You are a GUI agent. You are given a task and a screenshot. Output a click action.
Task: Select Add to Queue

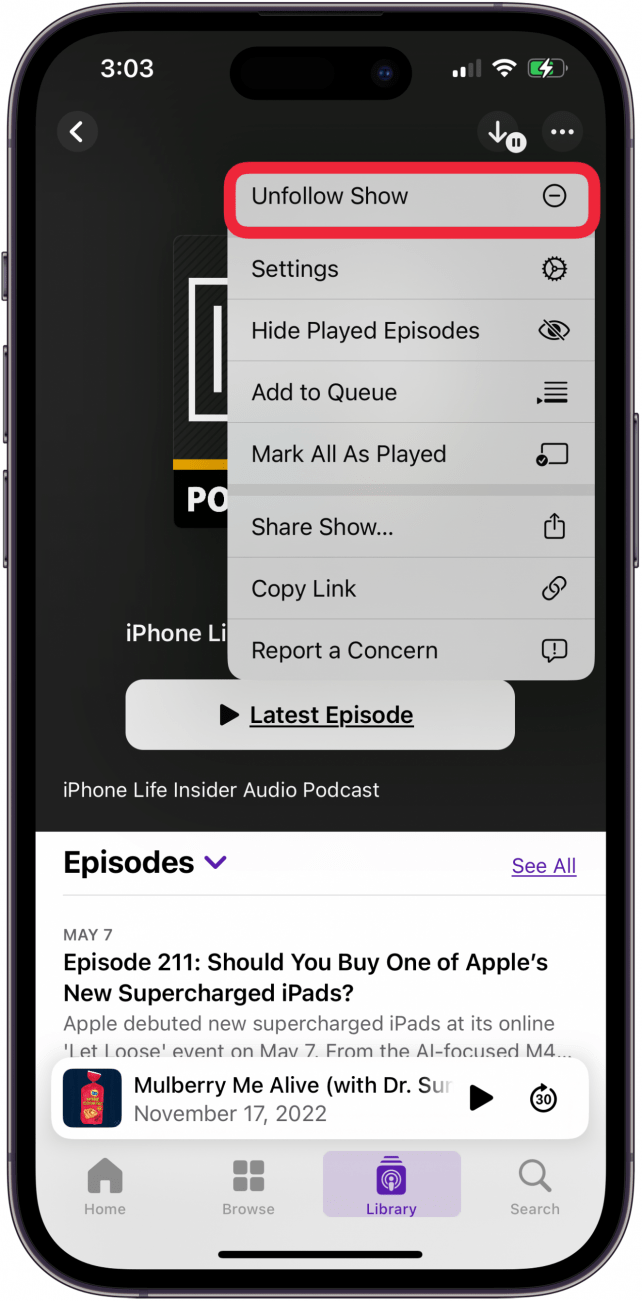click(410, 393)
